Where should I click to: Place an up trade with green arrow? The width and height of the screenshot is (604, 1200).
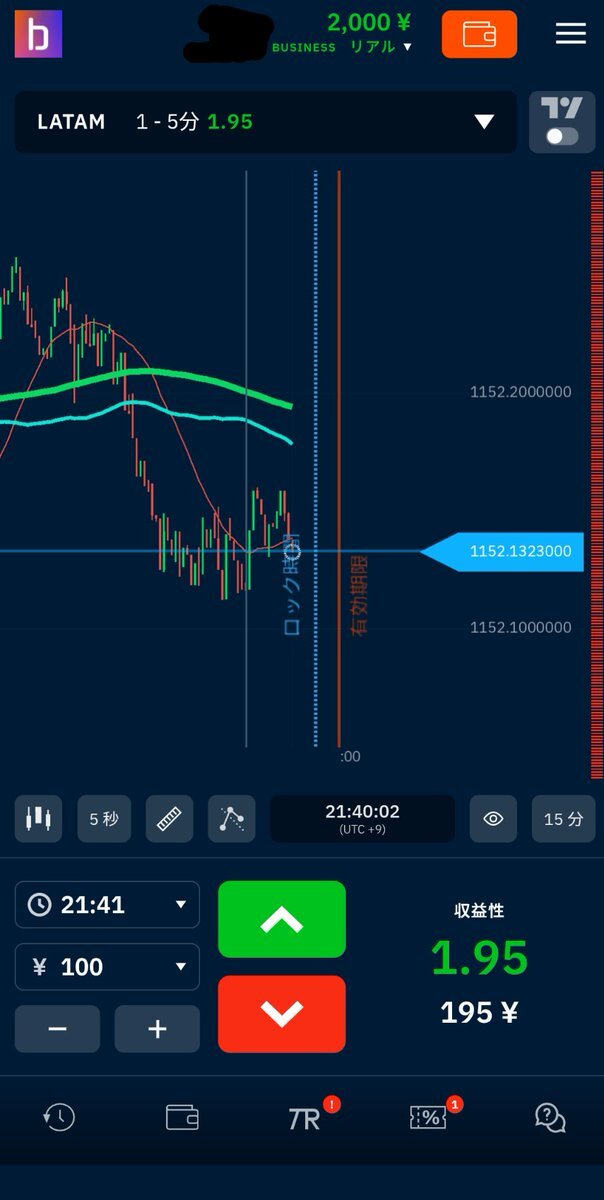(x=281, y=920)
